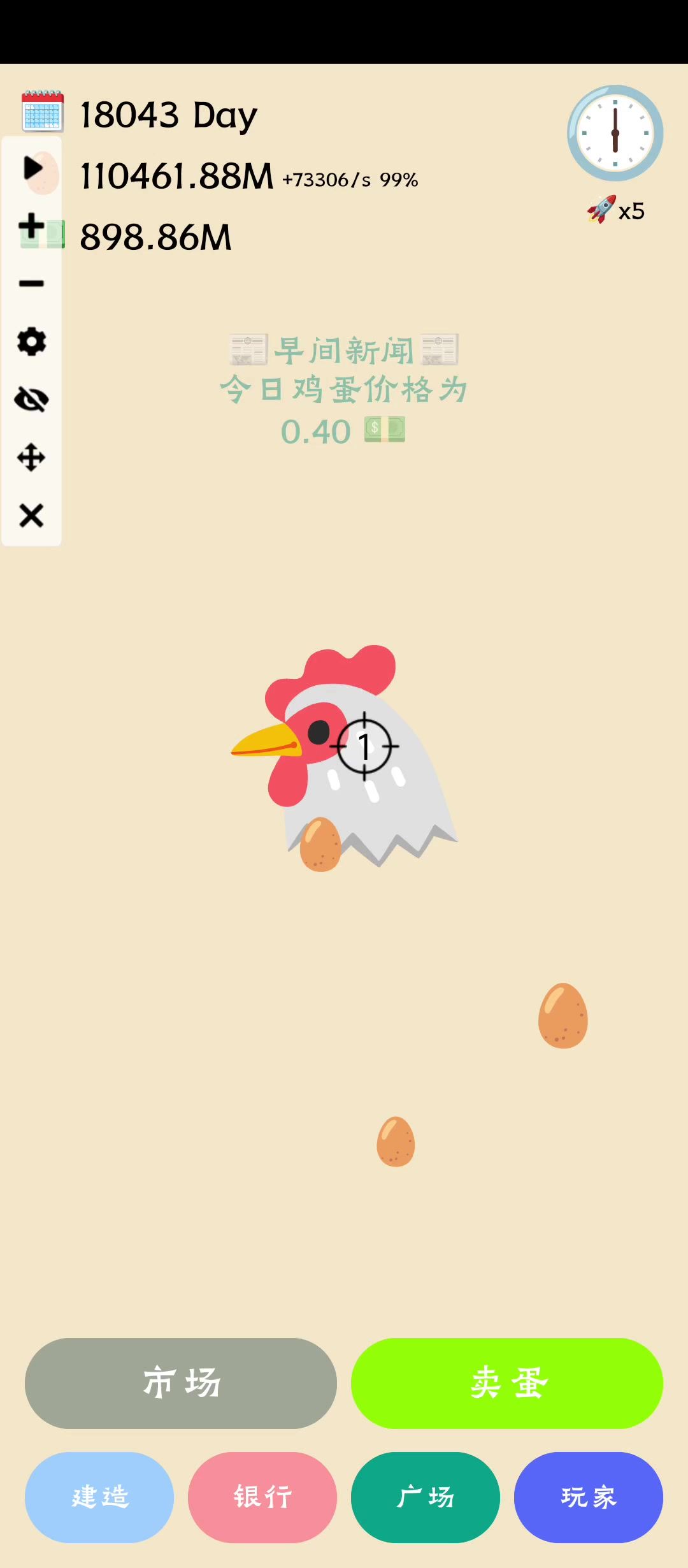Open the 市场 market
The width and height of the screenshot is (688, 1568).
point(181,1383)
